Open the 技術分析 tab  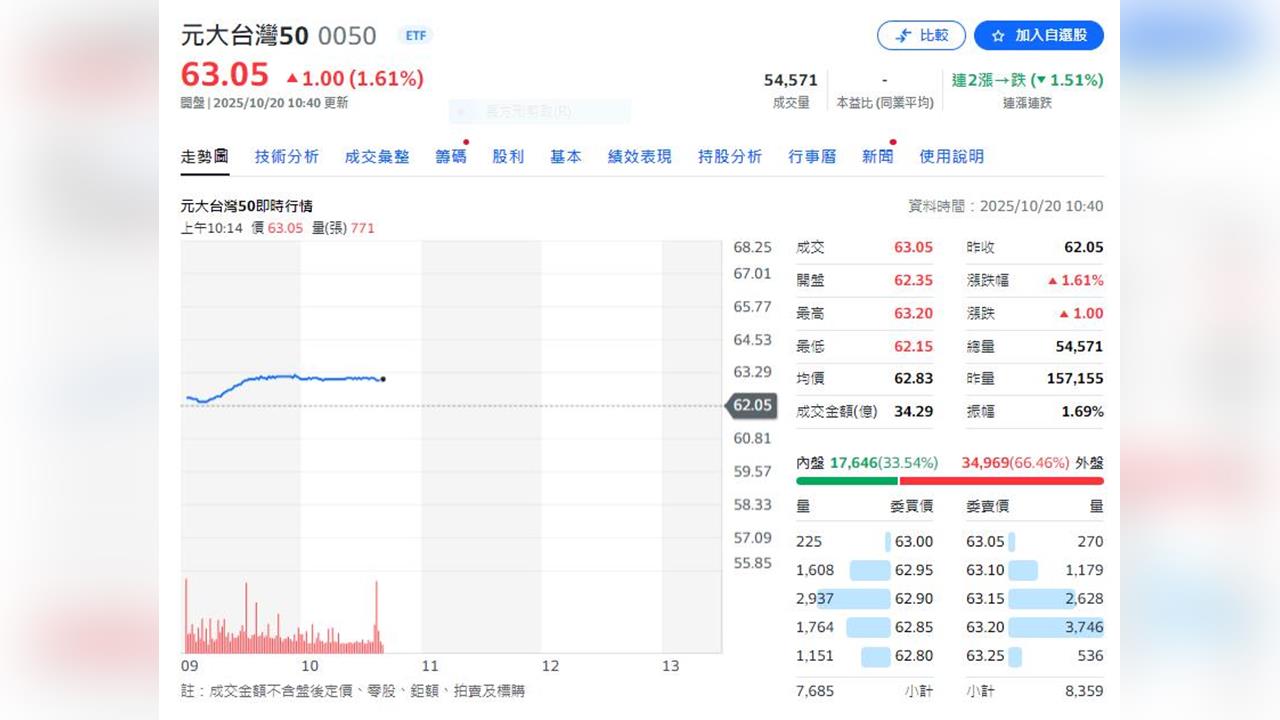click(x=286, y=156)
